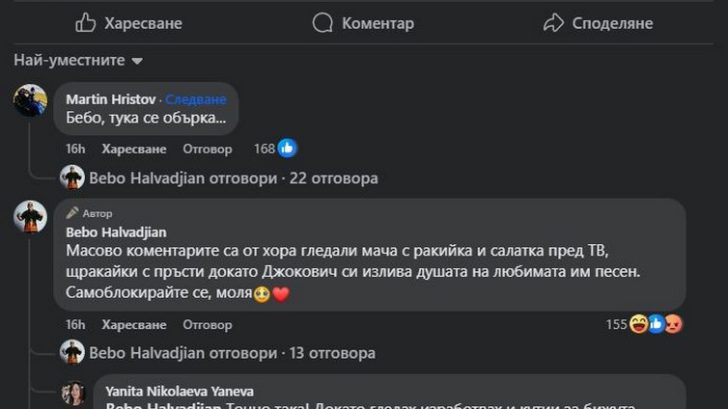
Task: Share the post via Споделяне
Action: [x=598, y=22]
